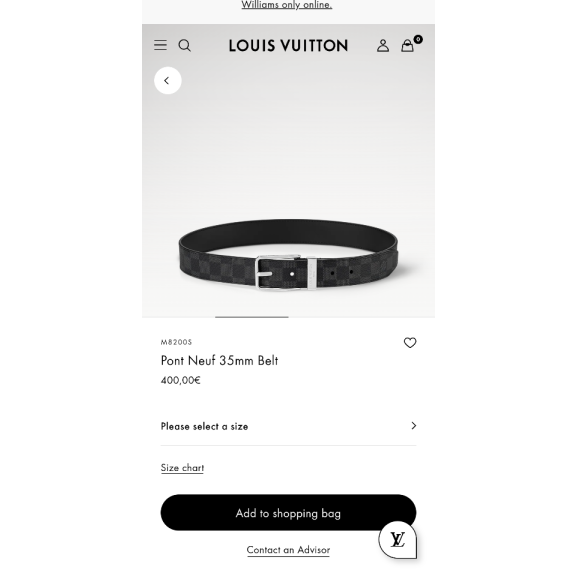
Task: Open the search magnifier
Action: point(184,46)
